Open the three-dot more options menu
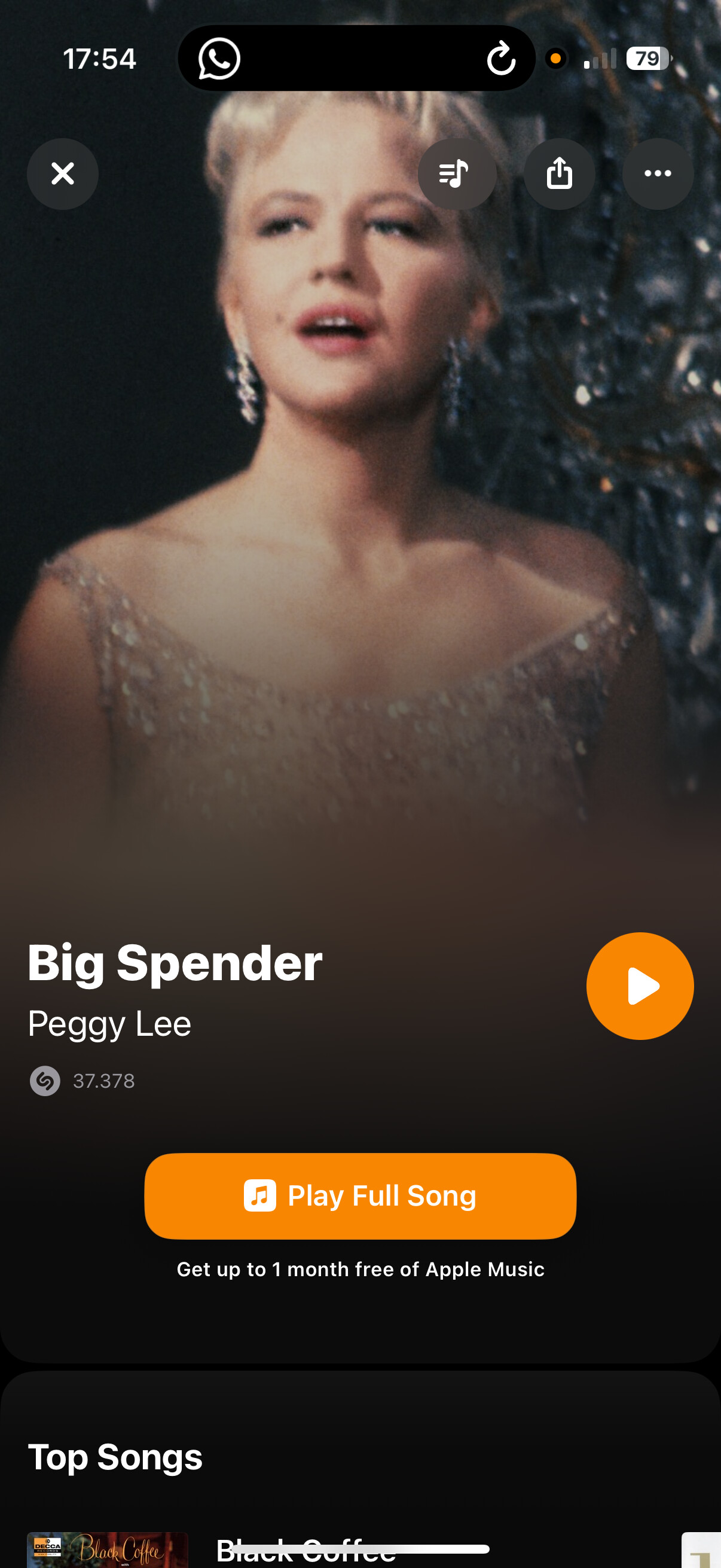 657,174
